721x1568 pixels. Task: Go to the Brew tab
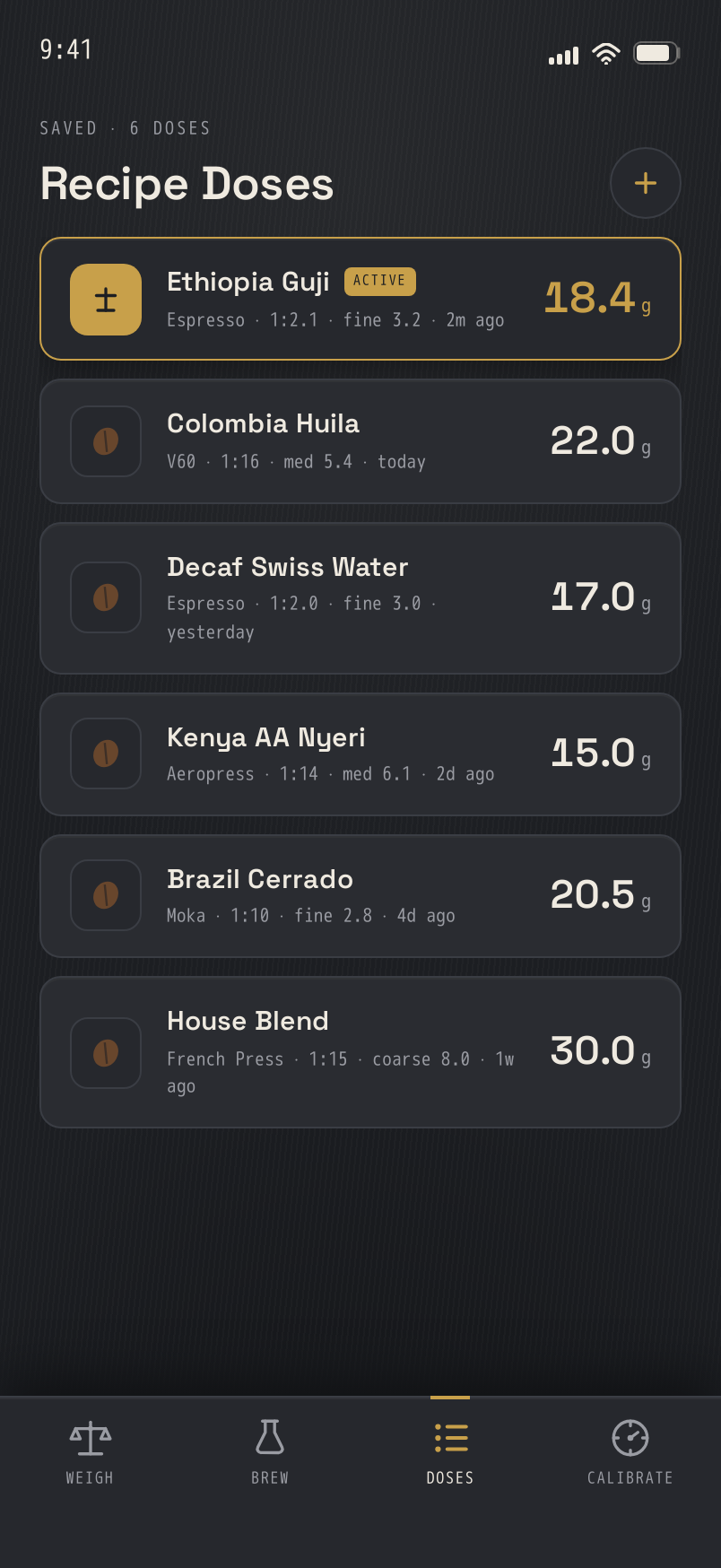[270, 1453]
